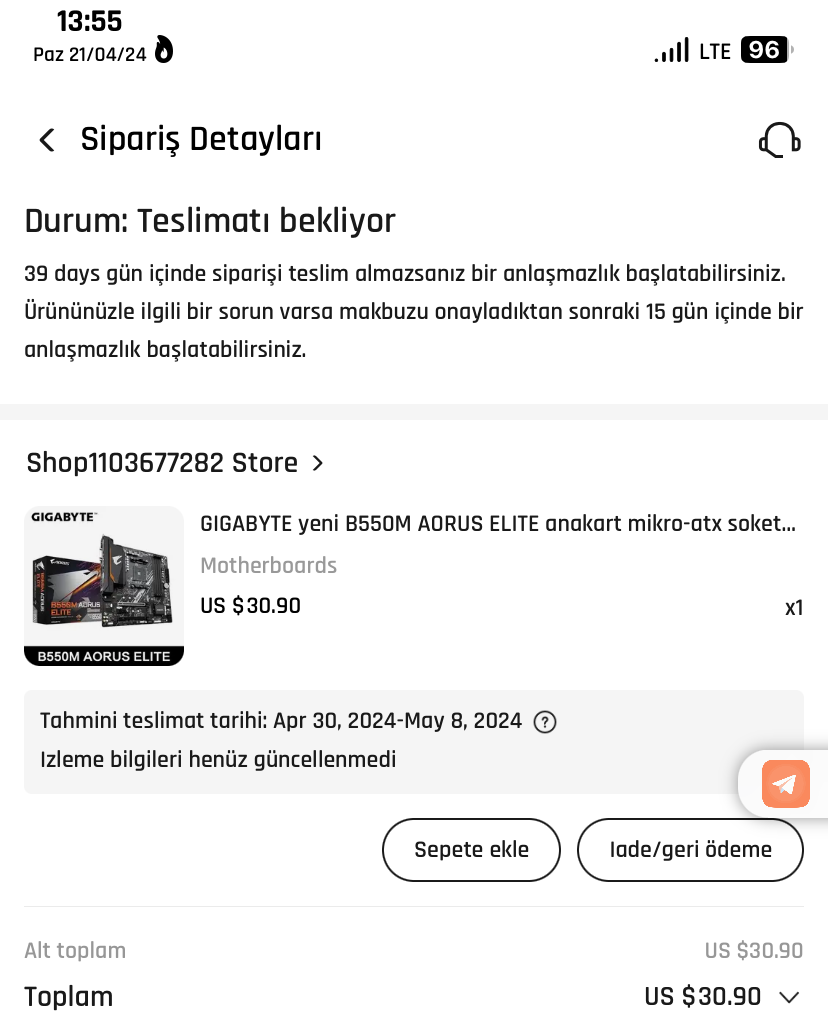828x1035 pixels.
Task: Show info about estimated delivery date
Action: click(545, 721)
